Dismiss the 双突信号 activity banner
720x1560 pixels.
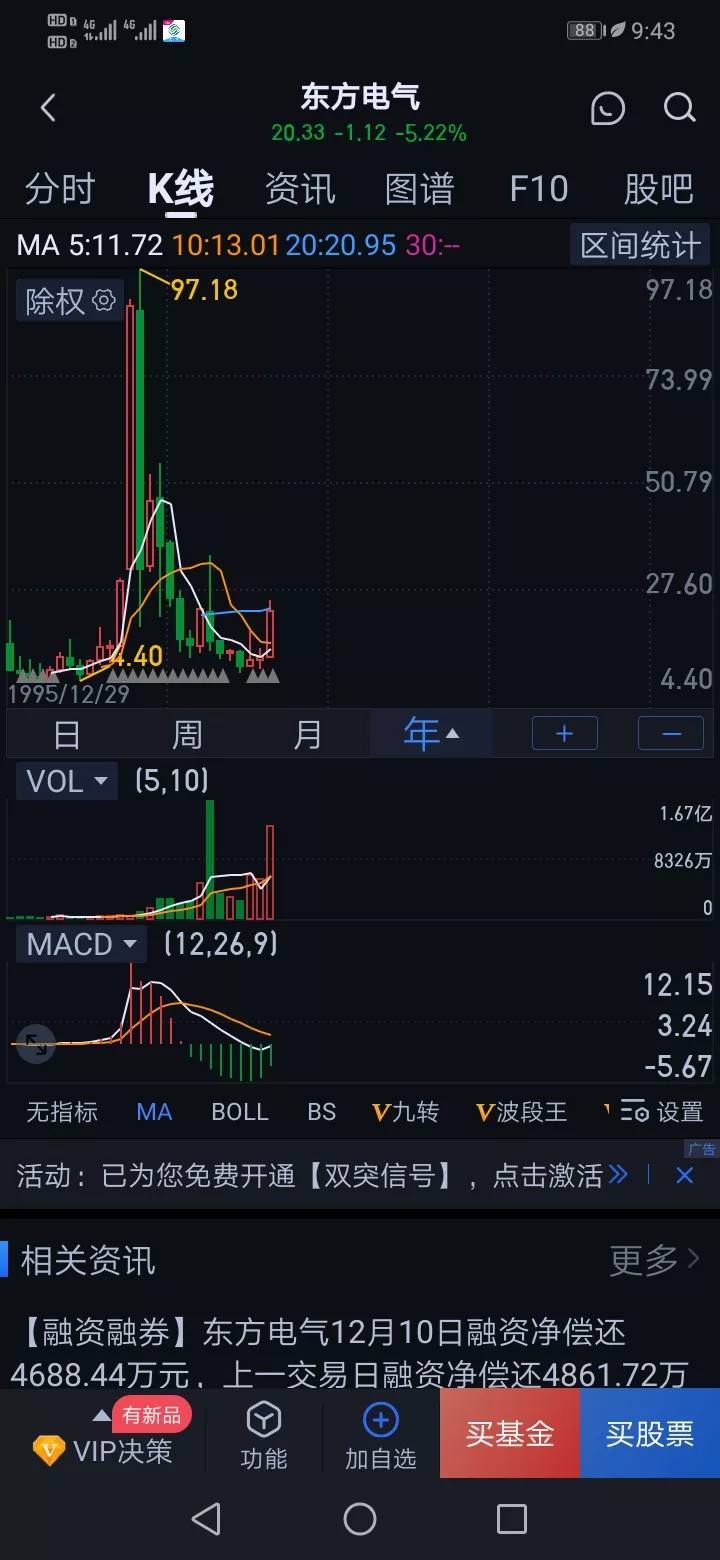point(685,1175)
